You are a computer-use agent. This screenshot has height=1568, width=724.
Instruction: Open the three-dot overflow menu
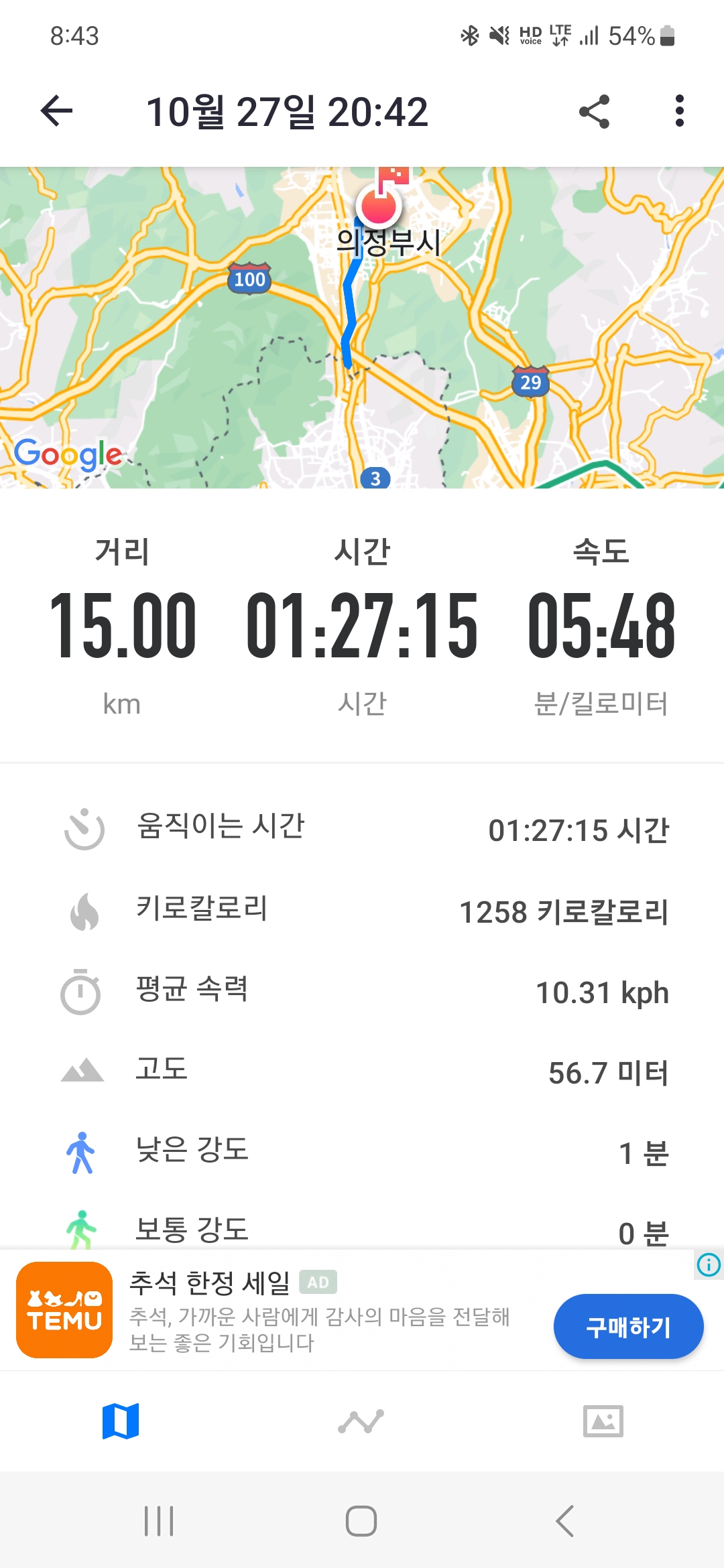point(679,111)
